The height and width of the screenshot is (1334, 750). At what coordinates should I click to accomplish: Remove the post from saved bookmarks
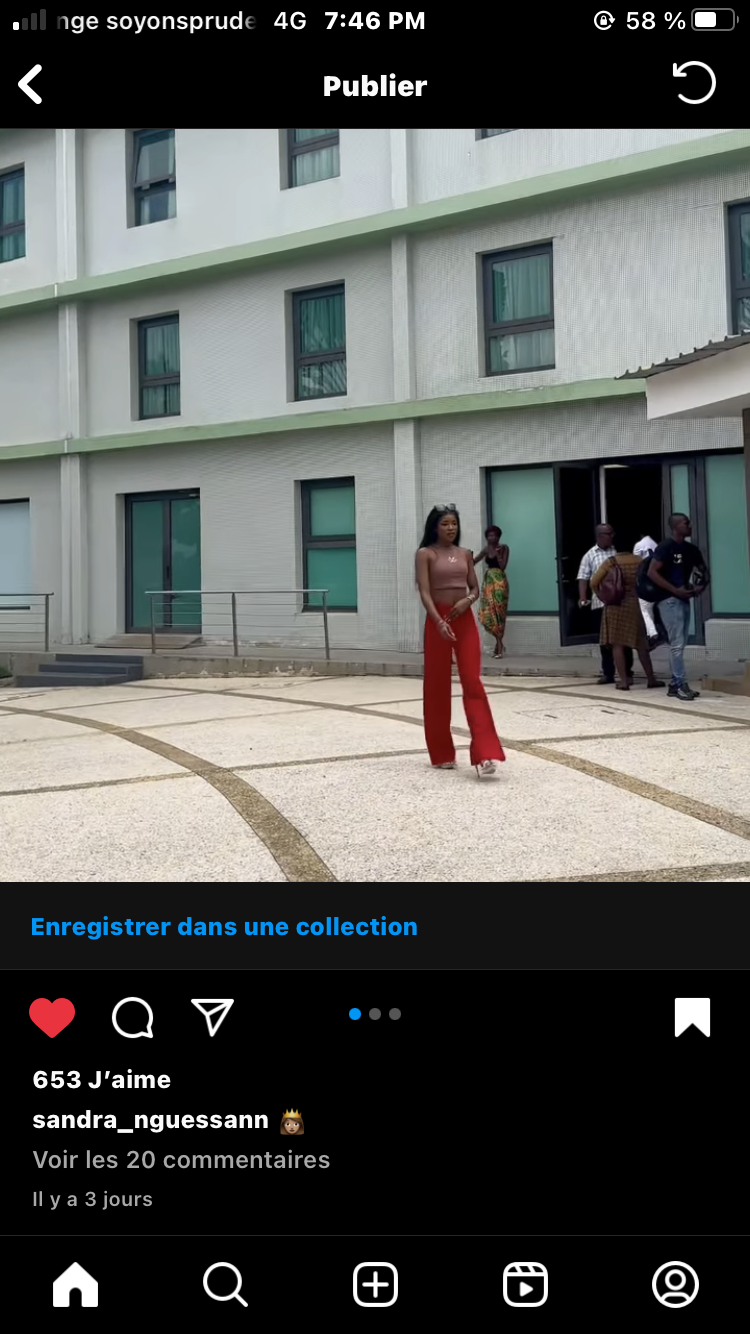[692, 1017]
